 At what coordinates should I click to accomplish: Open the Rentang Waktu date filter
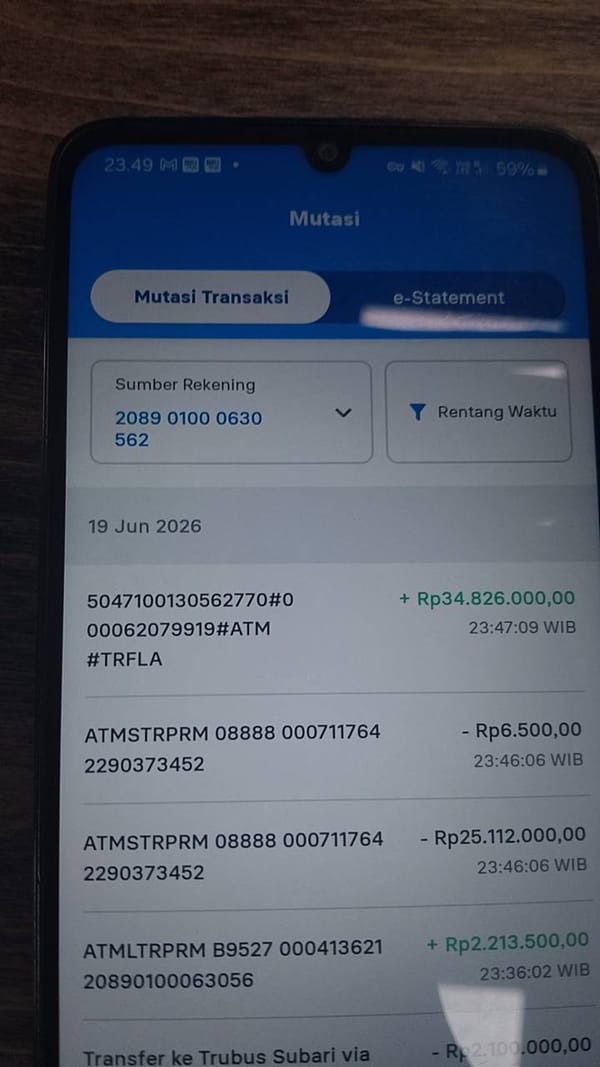(479, 412)
